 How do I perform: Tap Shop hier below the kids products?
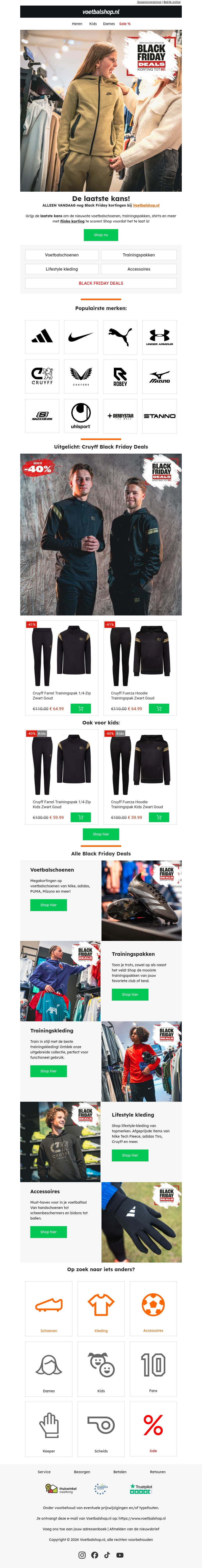click(x=101, y=834)
